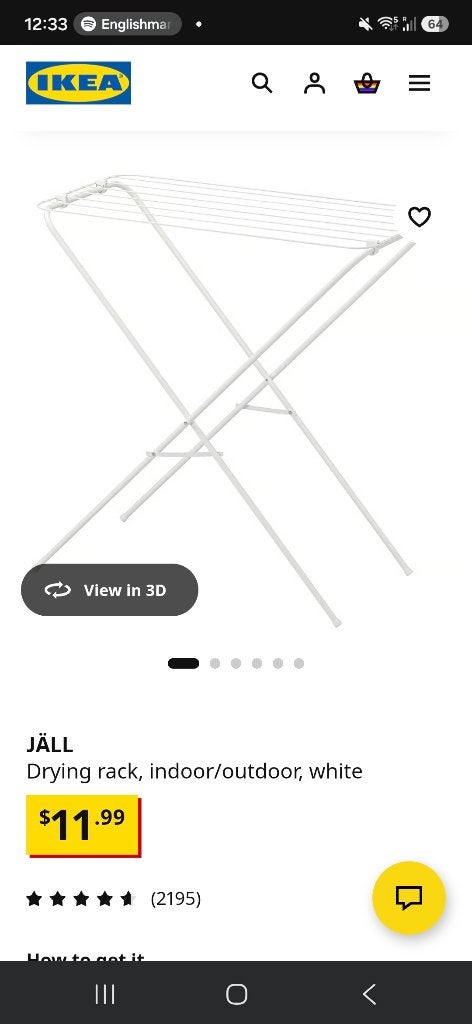The height and width of the screenshot is (1024, 472).
Task: Open the drying rack product image
Action: click(x=226, y=400)
